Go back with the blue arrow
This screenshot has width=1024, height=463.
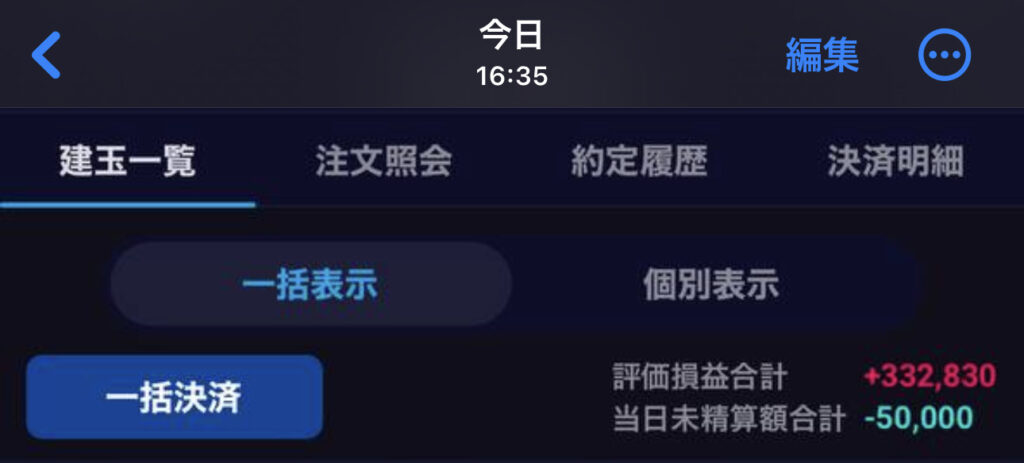47,55
